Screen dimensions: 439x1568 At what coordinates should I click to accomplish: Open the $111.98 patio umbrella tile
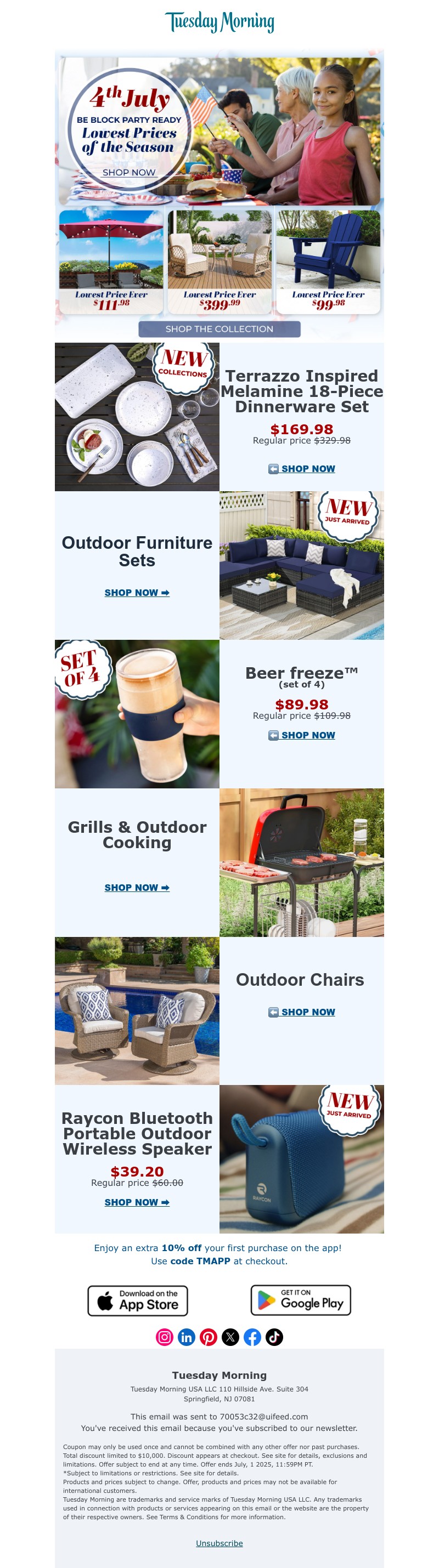coord(111,262)
